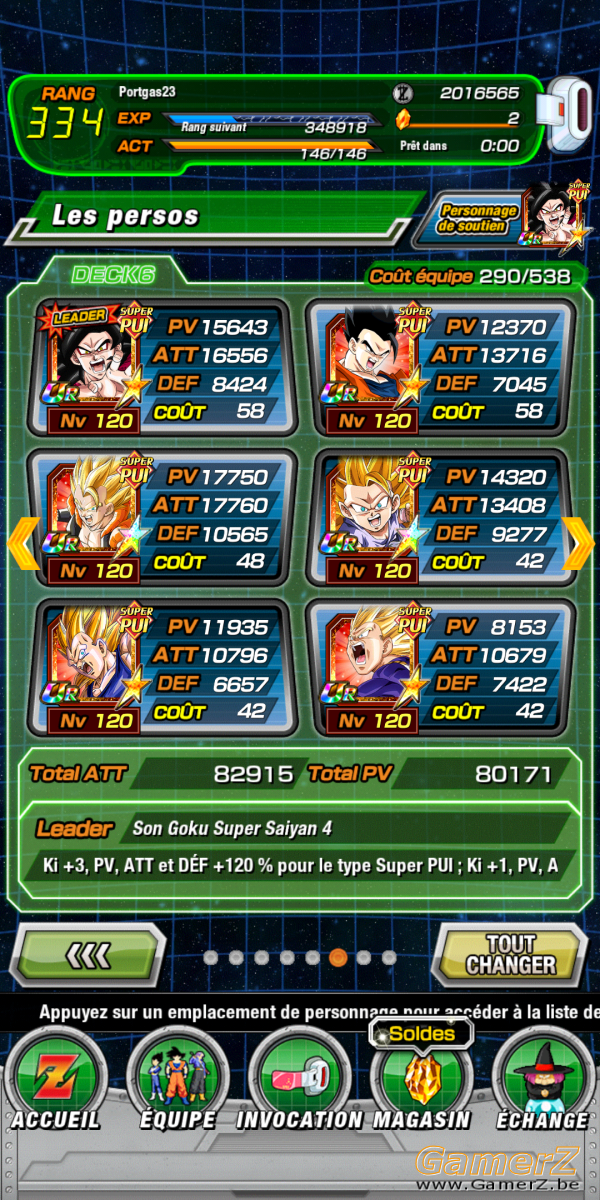Open the character slot with PV 14320

pyautogui.click(x=440, y=517)
